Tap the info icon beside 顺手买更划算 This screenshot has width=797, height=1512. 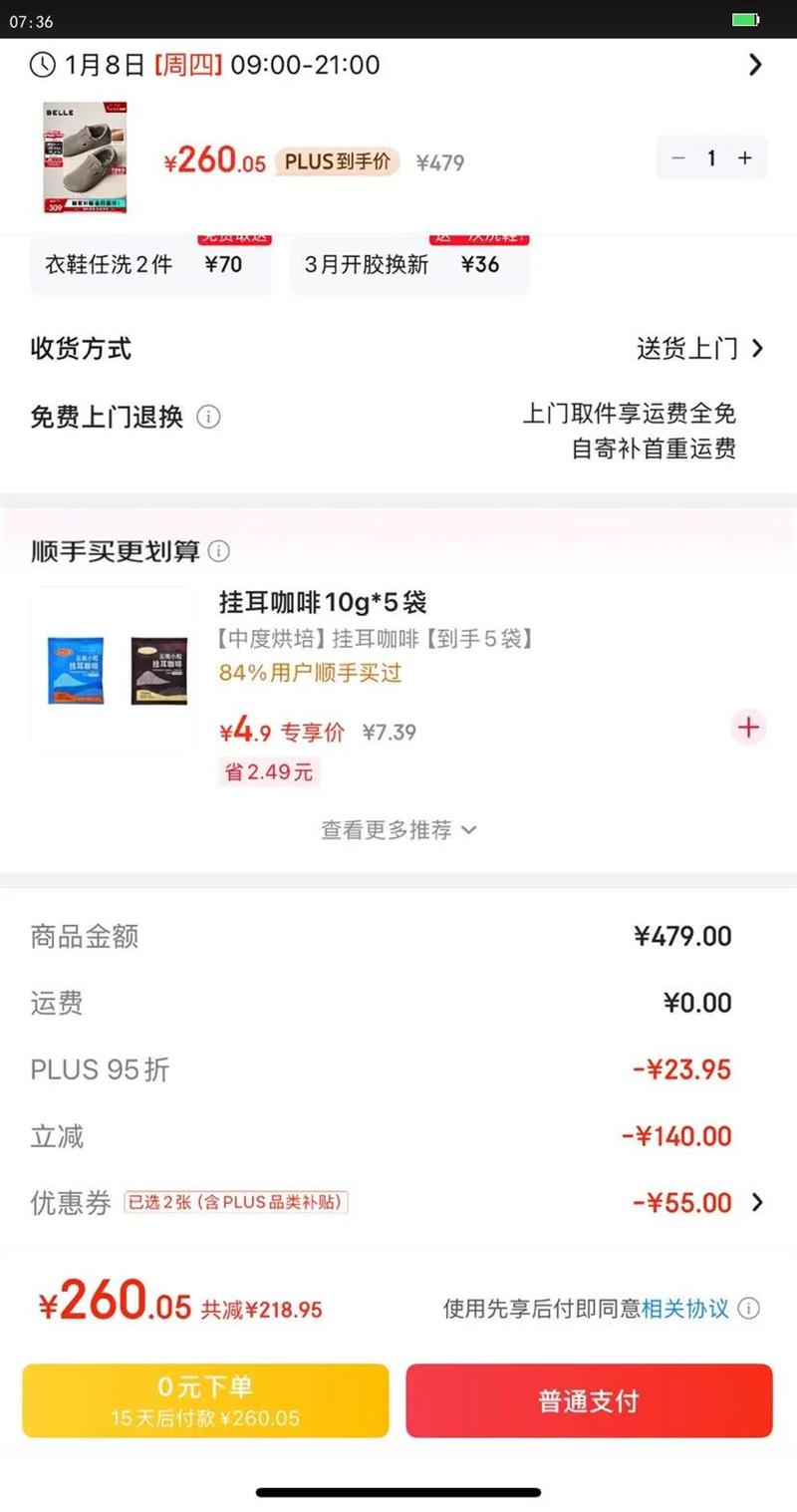[218, 551]
